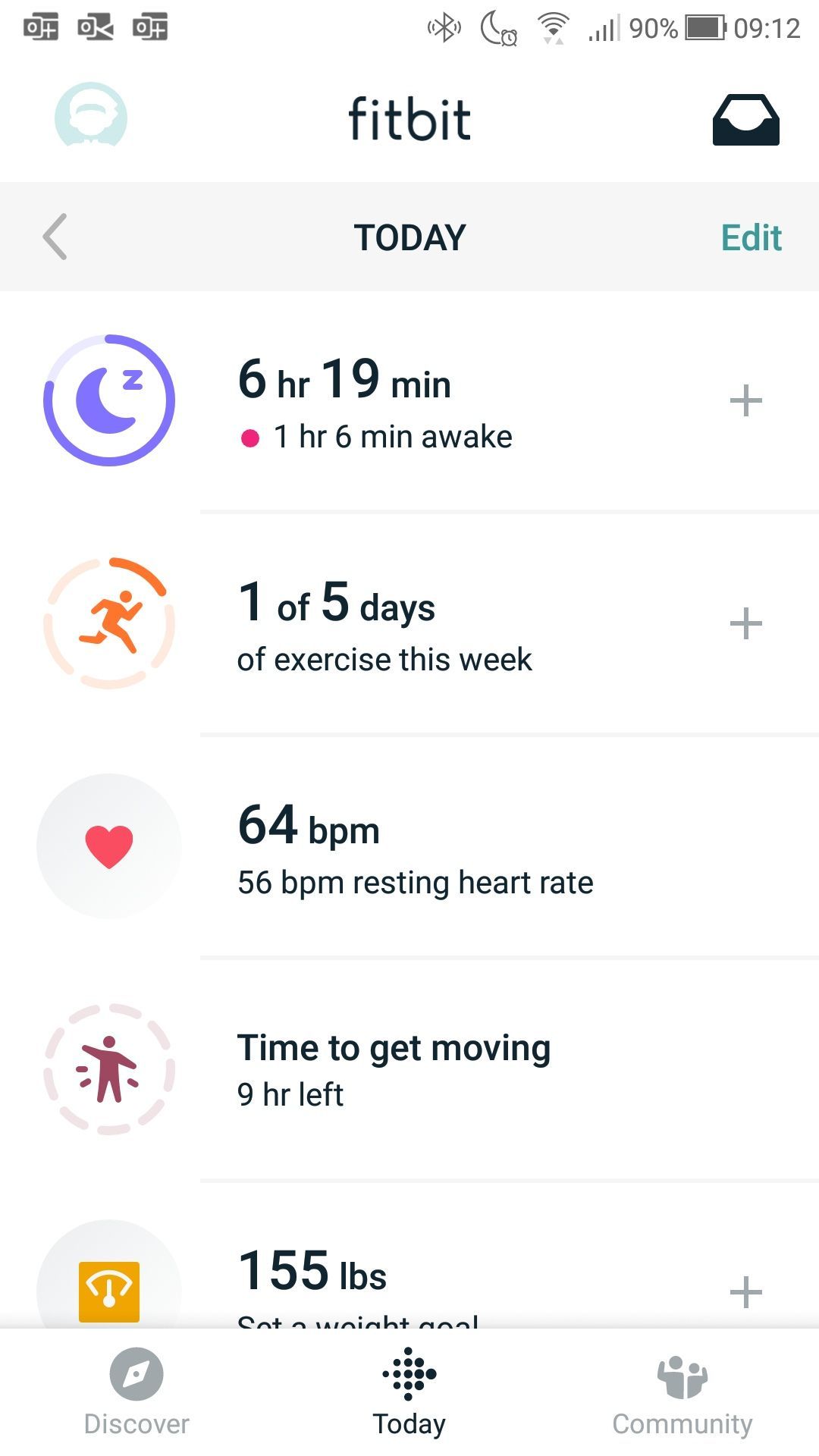Open the inbox notifications
The image size is (819, 1456).
point(745,120)
